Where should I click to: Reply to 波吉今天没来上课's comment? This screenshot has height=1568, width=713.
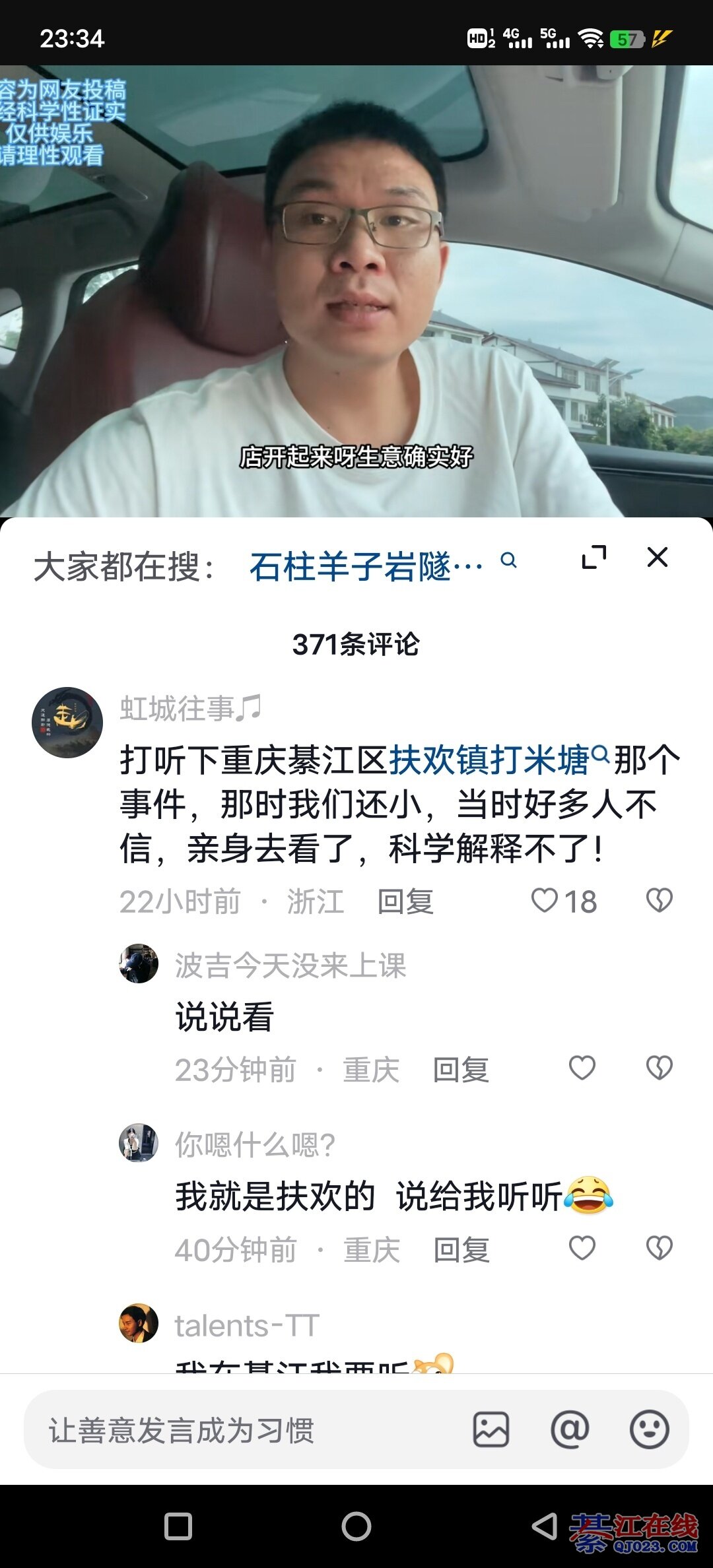pos(460,1070)
